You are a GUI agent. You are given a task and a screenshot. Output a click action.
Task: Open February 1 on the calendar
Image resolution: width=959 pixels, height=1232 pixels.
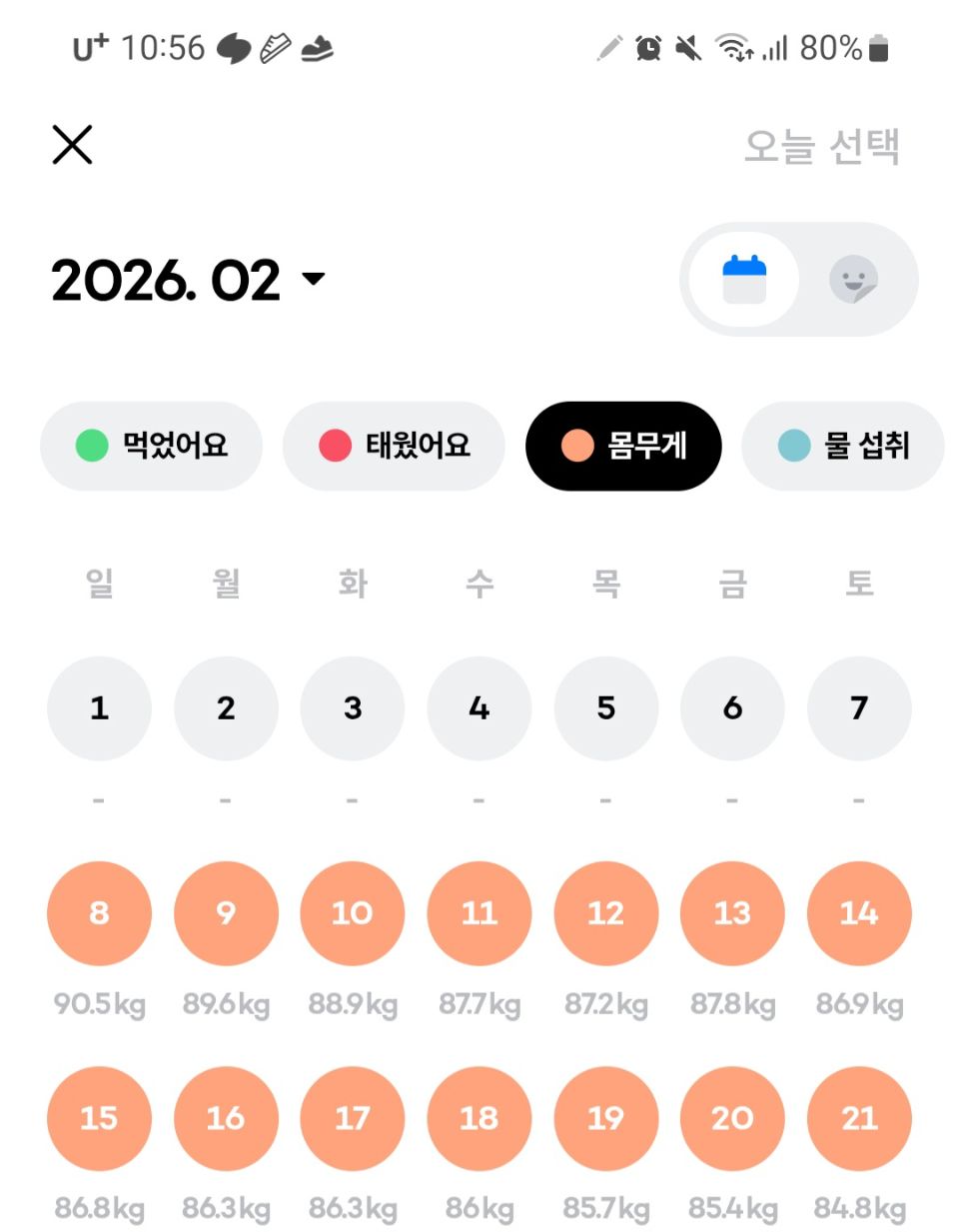99,708
